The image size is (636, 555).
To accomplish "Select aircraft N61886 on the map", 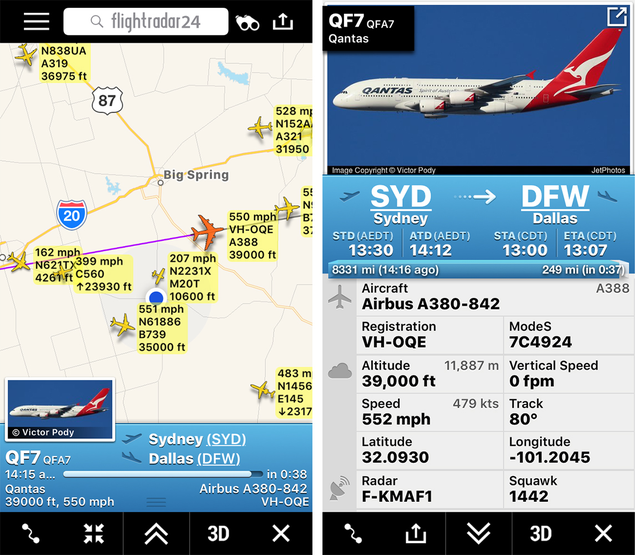I will [x=123, y=326].
